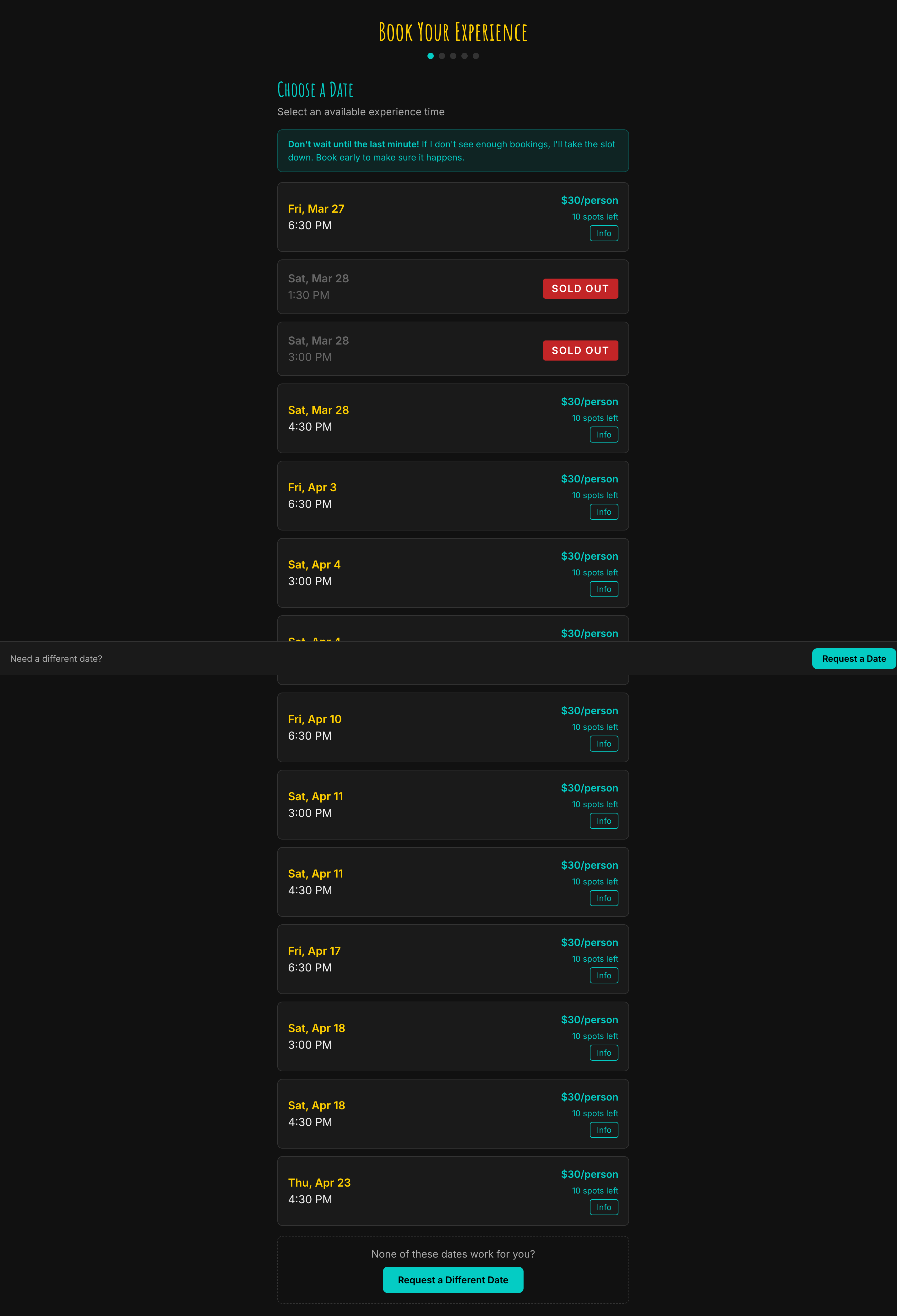The image size is (897, 1316).
Task: Click the second step indicator dot
Action: pos(442,56)
